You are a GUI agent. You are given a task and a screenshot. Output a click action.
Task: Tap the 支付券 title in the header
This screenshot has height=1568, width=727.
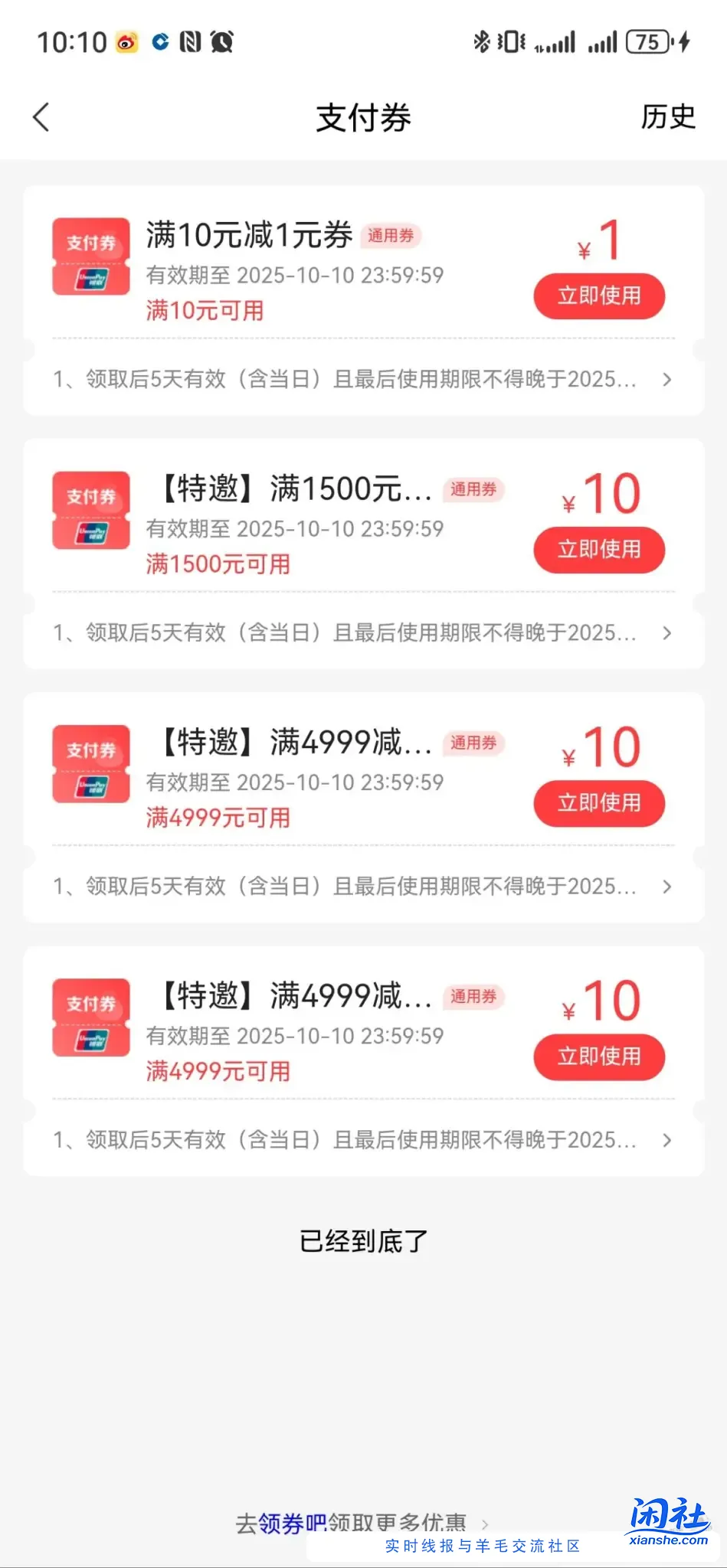363,118
